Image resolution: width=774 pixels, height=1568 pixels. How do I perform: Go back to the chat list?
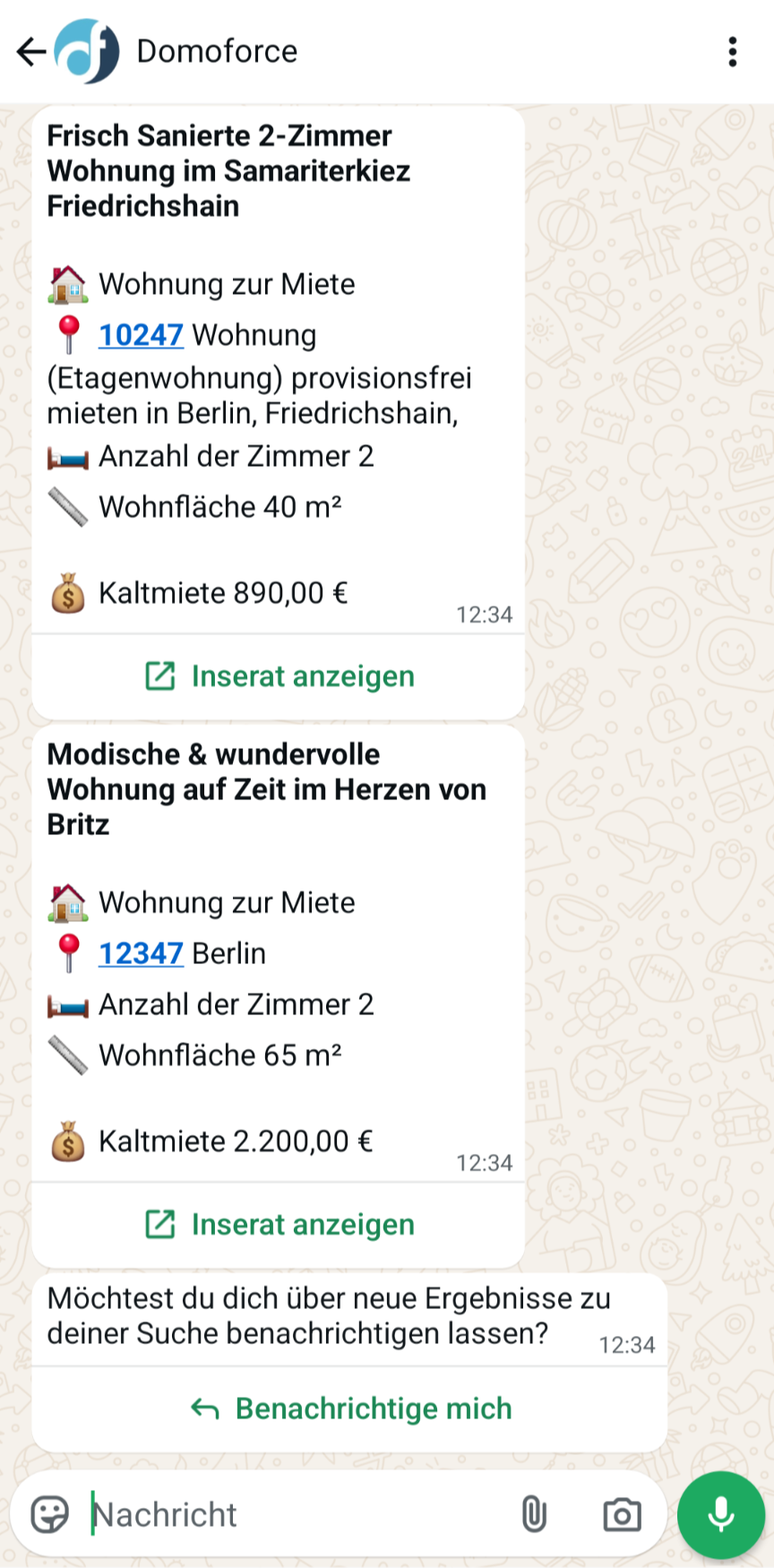[x=30, y=52]
